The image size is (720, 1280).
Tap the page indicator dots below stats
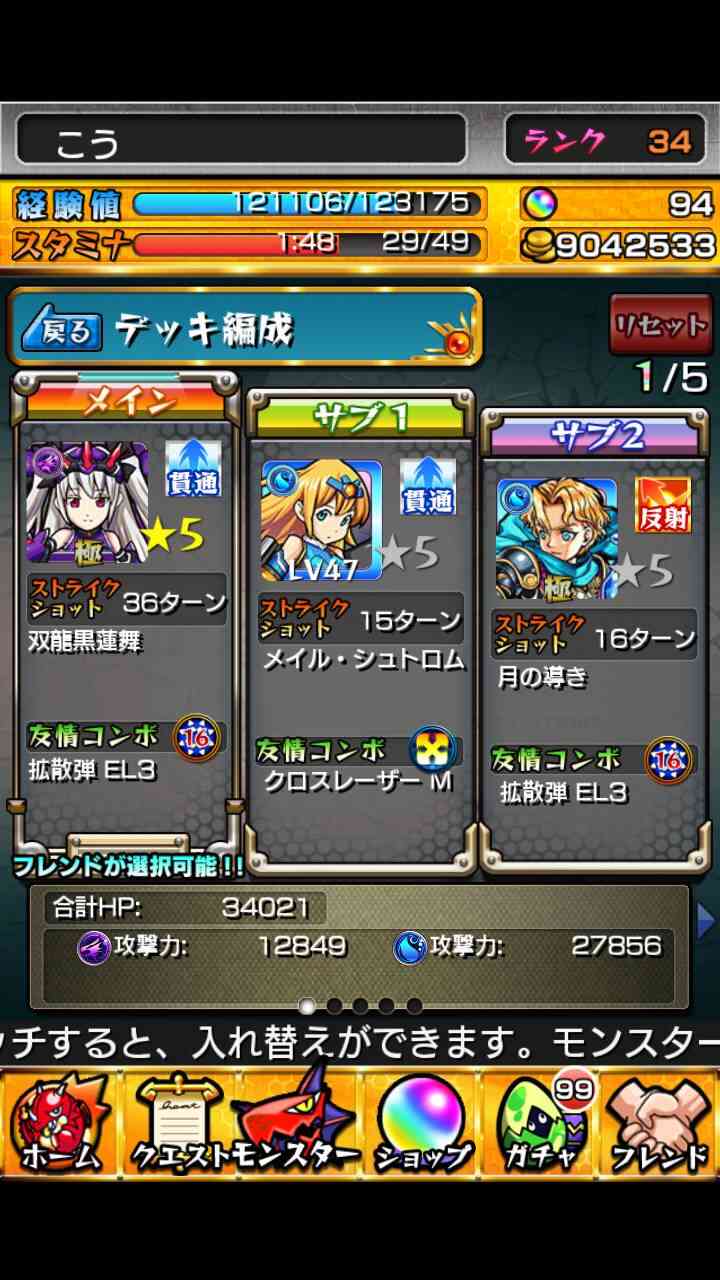click(361, 1006)
